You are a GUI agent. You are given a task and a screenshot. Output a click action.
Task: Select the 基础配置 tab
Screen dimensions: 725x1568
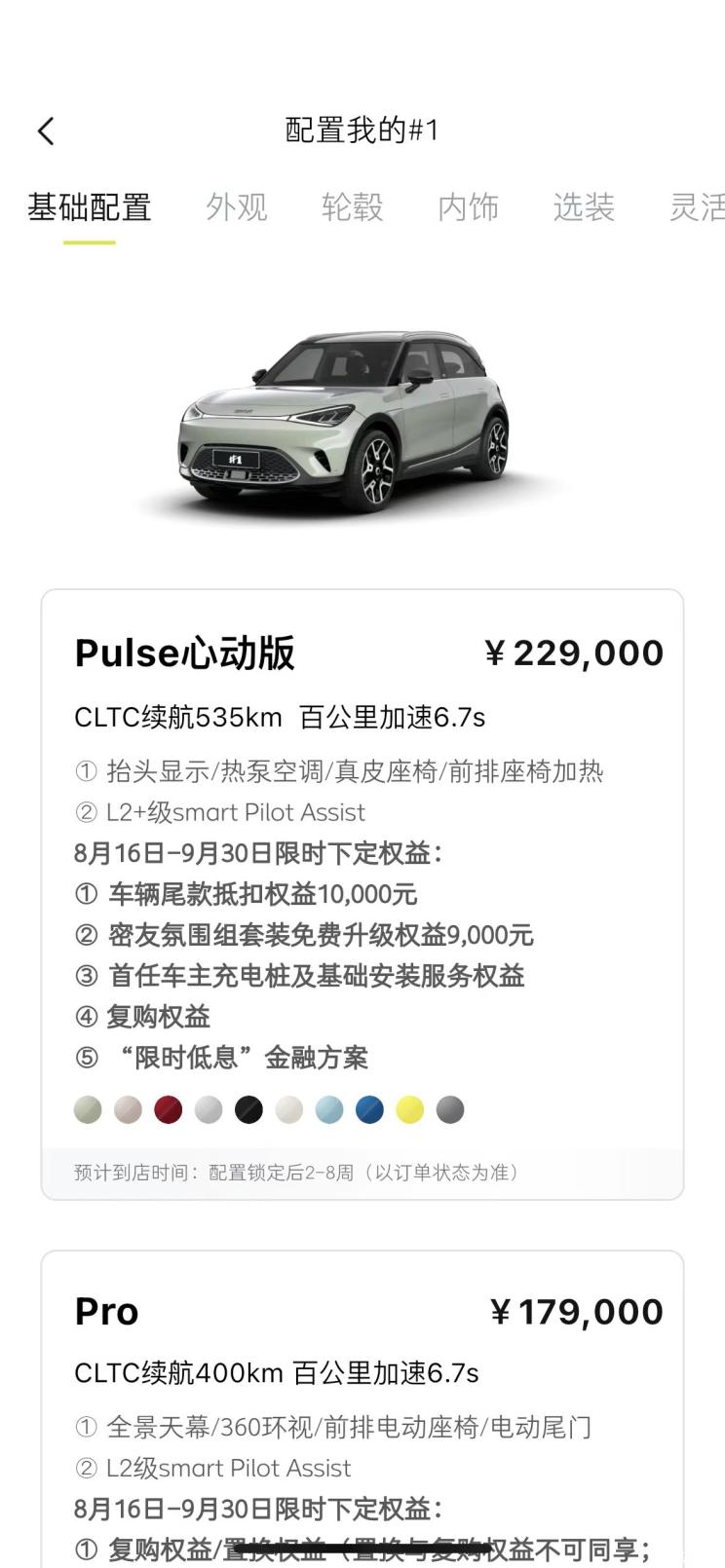point(90,207)
